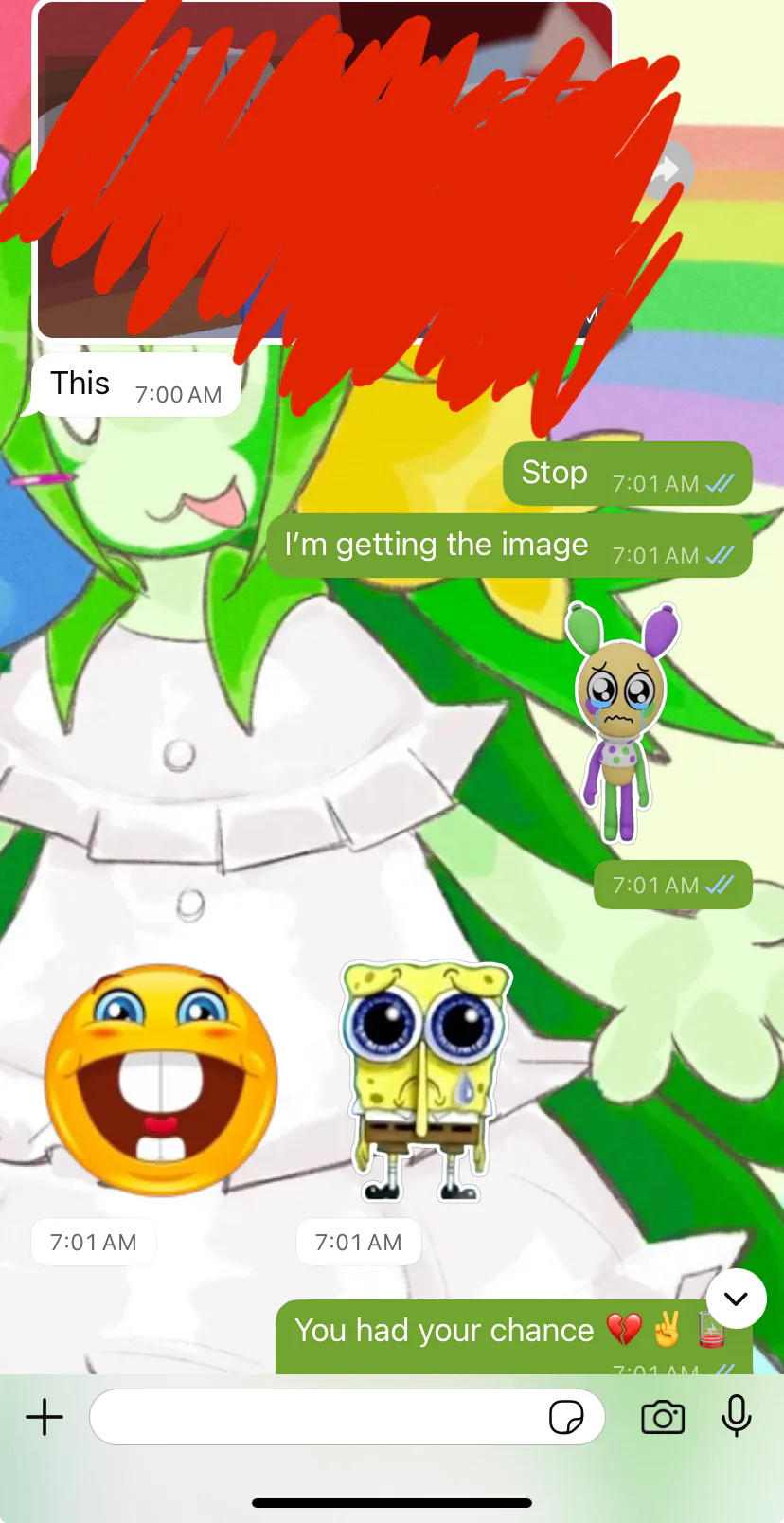Open the camera to take a photo
784x1523 pixels.
coord(663,1417)
